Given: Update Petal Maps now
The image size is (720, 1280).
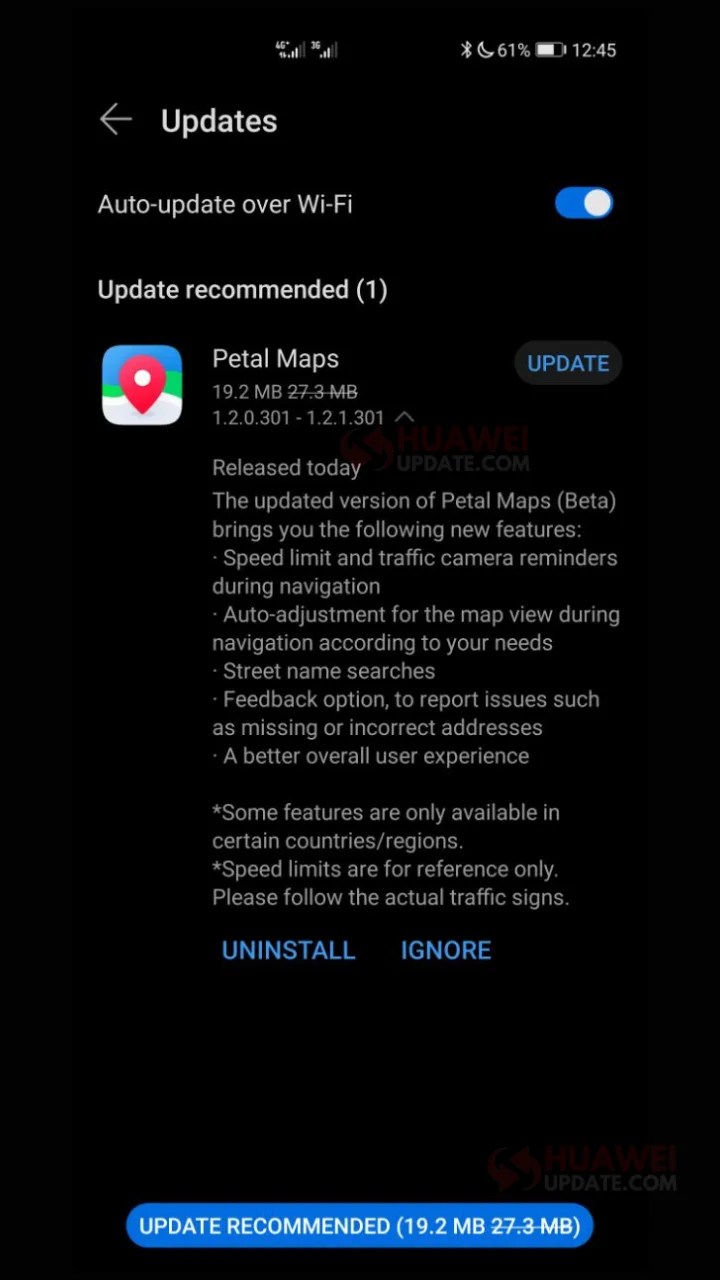Looking at the screenshot, I should (x=568, y=363).
